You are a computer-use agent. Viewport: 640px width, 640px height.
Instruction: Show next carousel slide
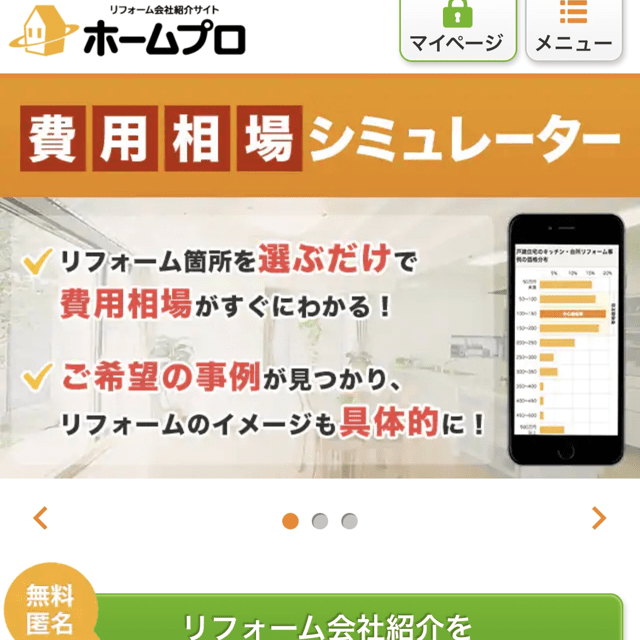click(599, 518)
